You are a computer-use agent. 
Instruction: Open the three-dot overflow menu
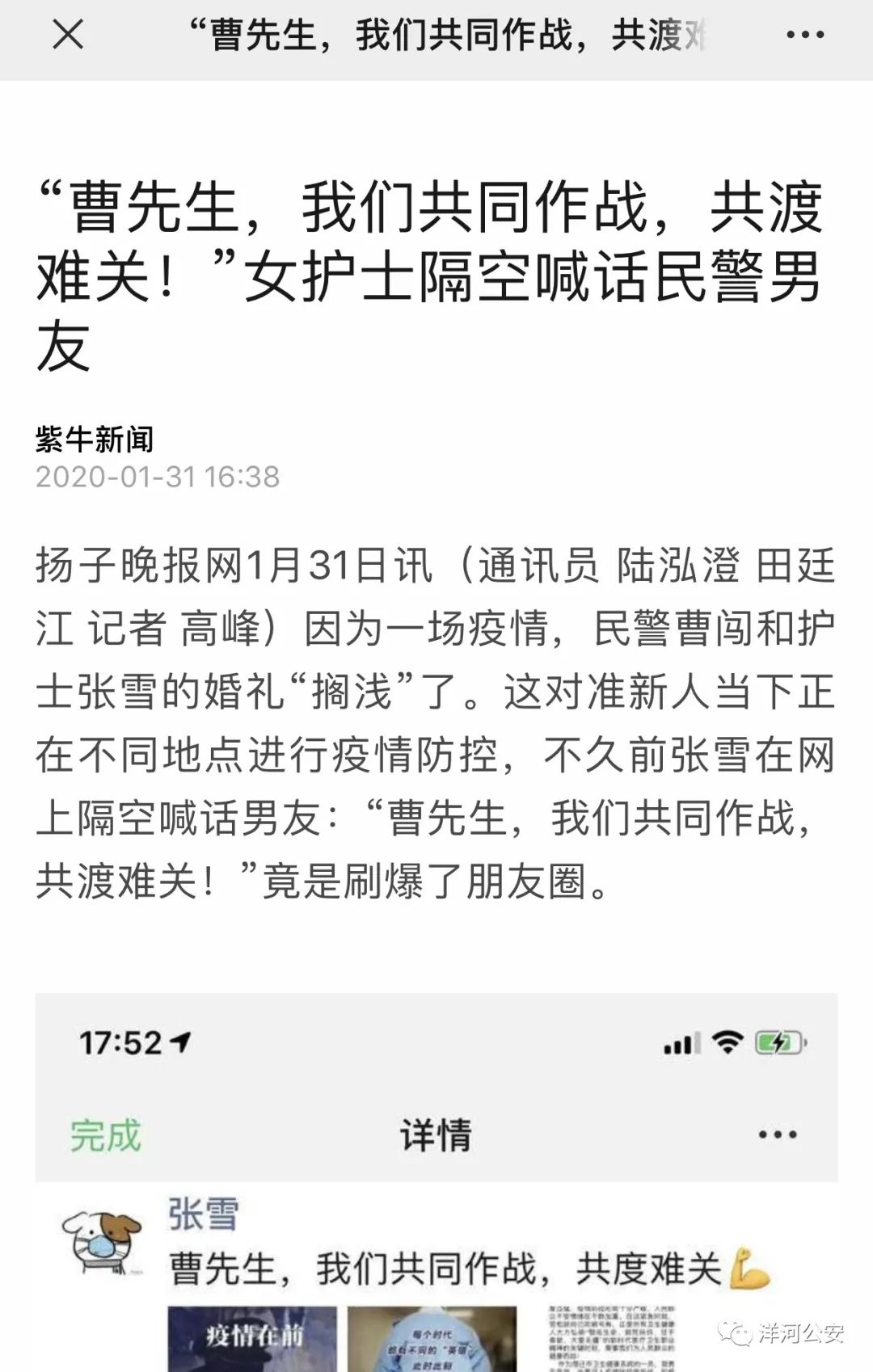point(805,35)
